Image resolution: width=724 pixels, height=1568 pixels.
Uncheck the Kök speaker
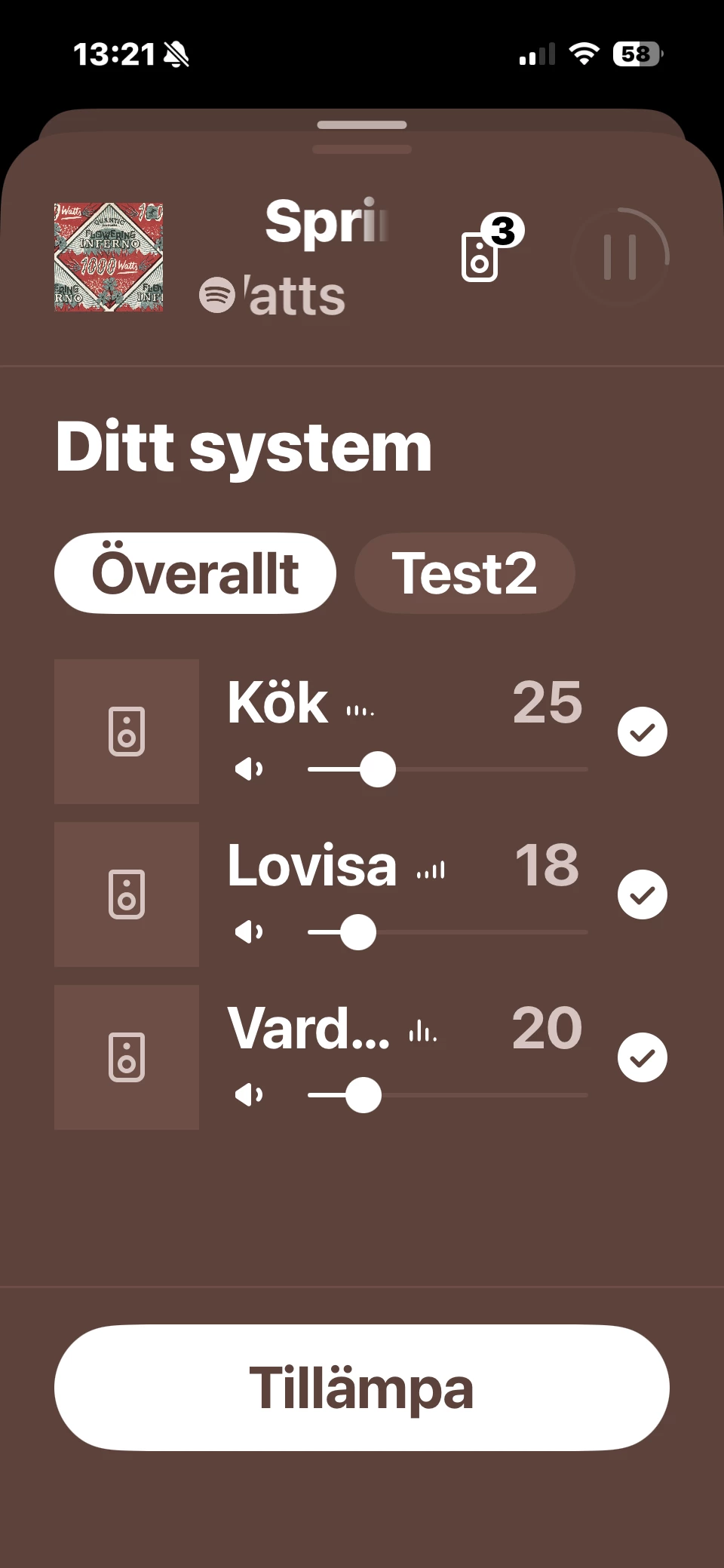pyautogui.click(x=642, y=732)
